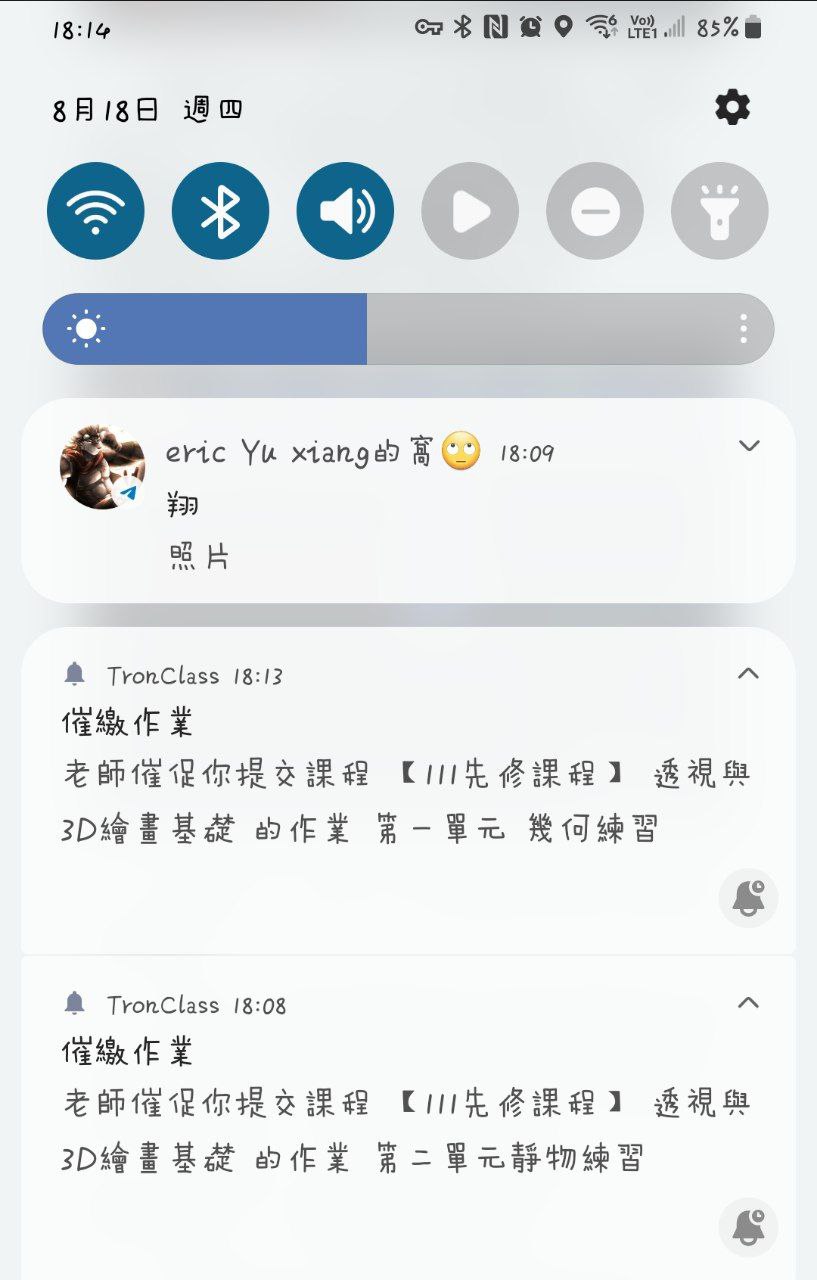Expand the Telegram notification from 18:09

(x=749, y=446)
